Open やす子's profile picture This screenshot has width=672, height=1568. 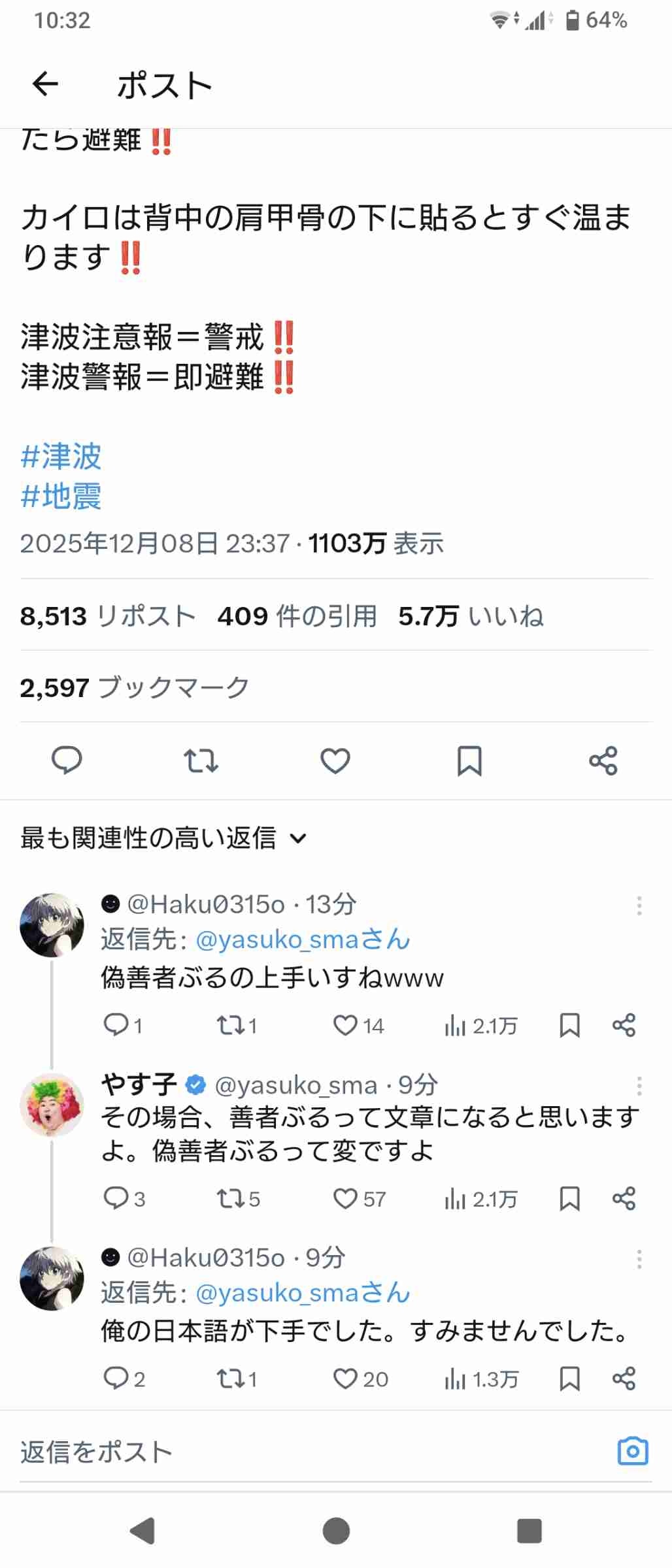tap(52, 1105)
